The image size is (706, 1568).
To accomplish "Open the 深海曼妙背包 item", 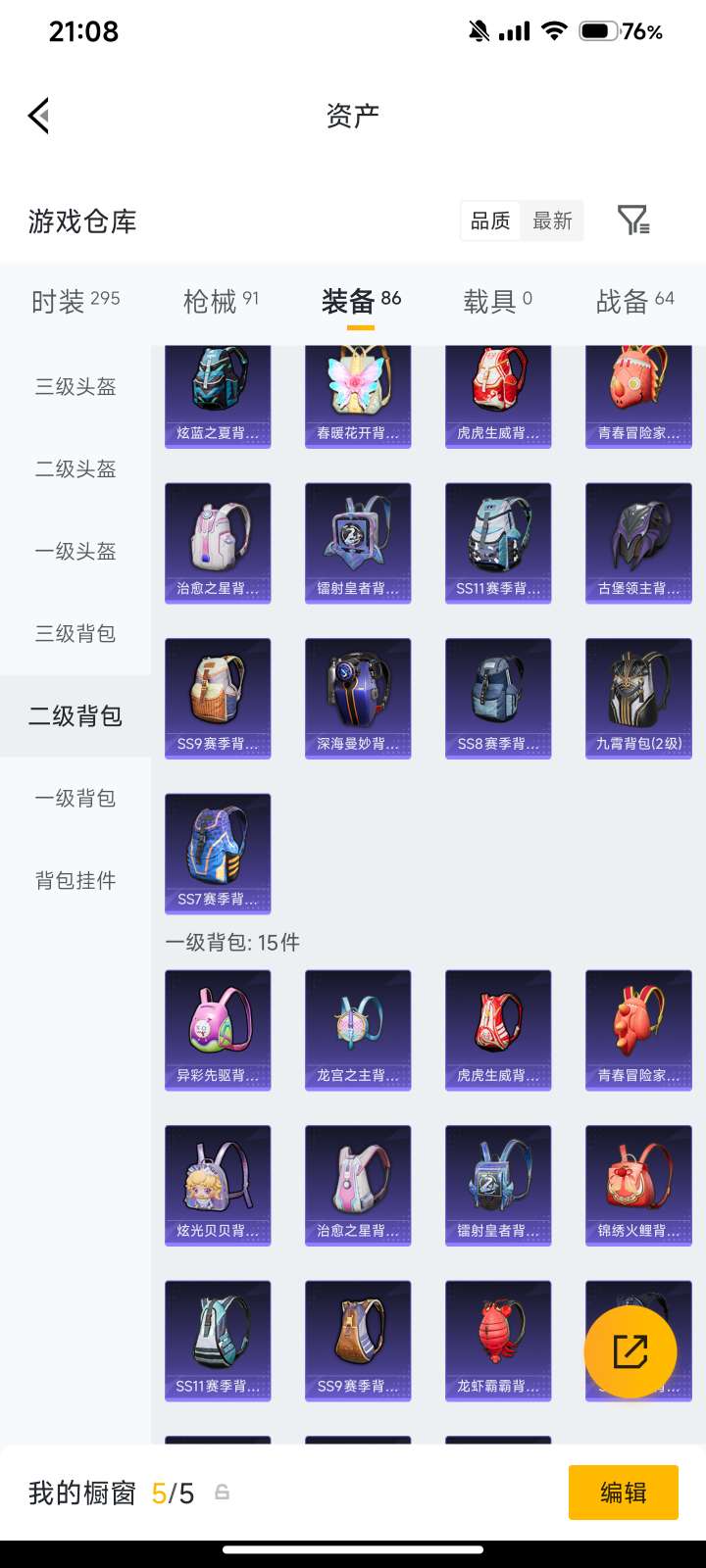I will (358, 698).
